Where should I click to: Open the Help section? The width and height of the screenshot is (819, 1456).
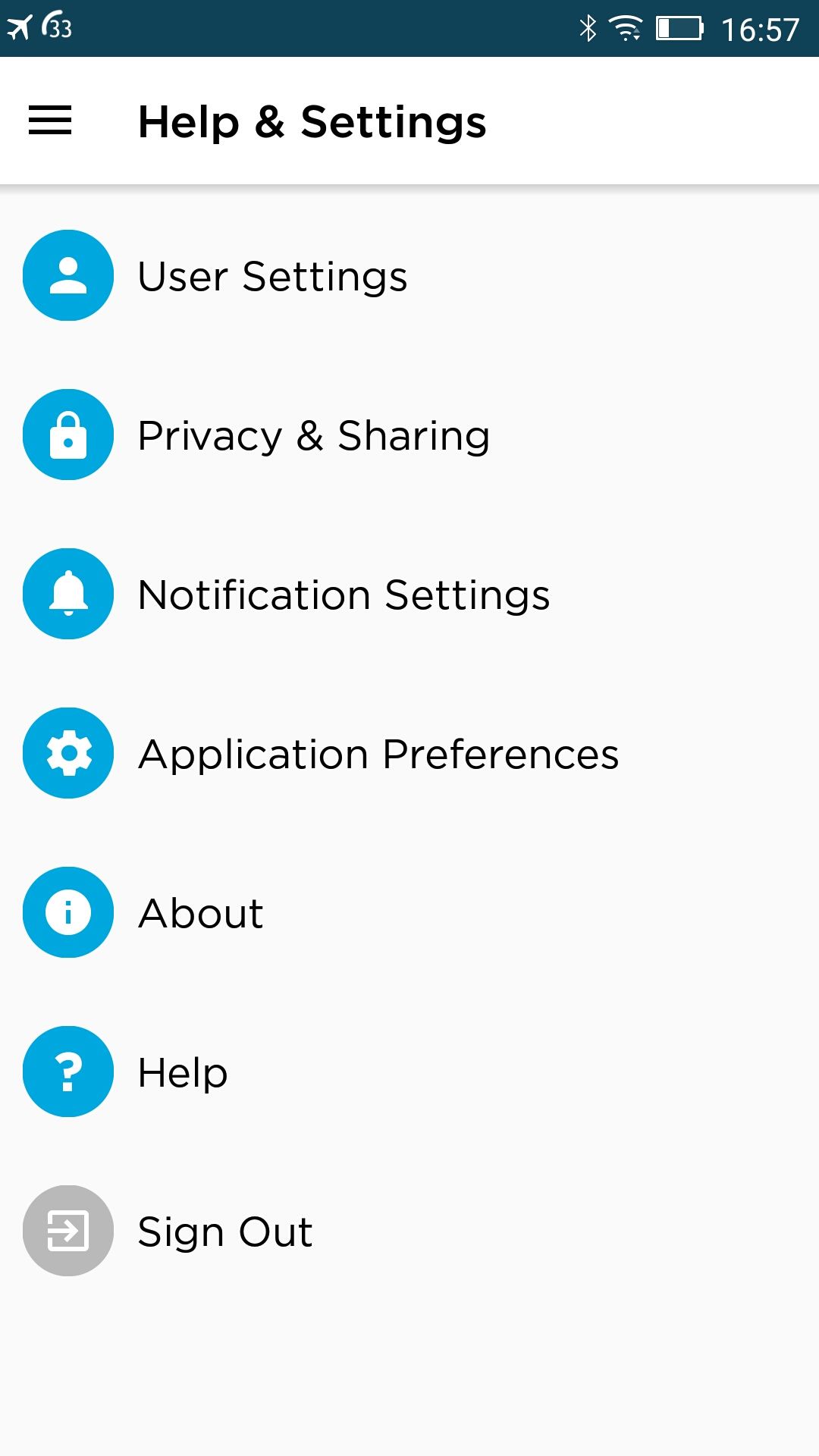coord(409,1072)
